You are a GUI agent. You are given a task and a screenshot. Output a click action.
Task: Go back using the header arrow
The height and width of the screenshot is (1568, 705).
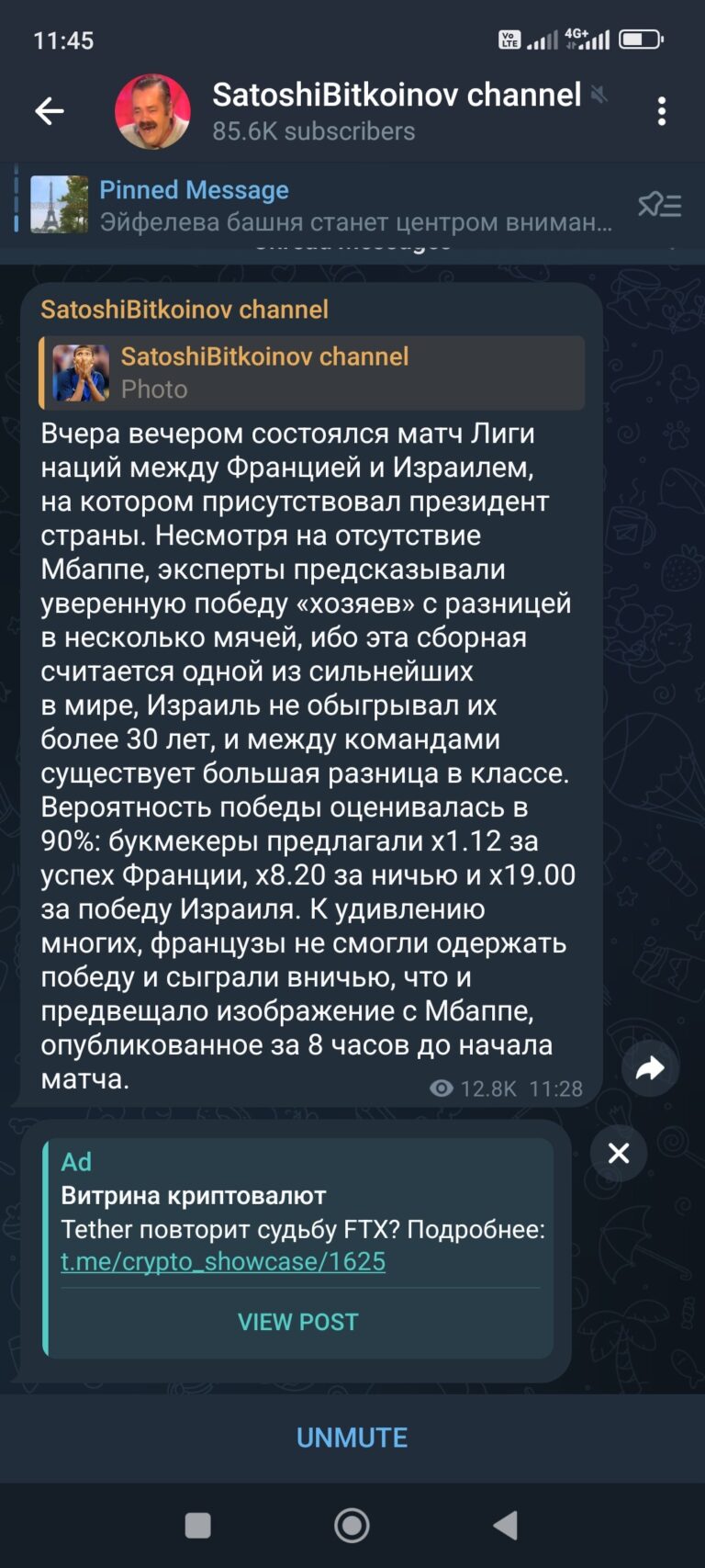[x=50, y=111]
